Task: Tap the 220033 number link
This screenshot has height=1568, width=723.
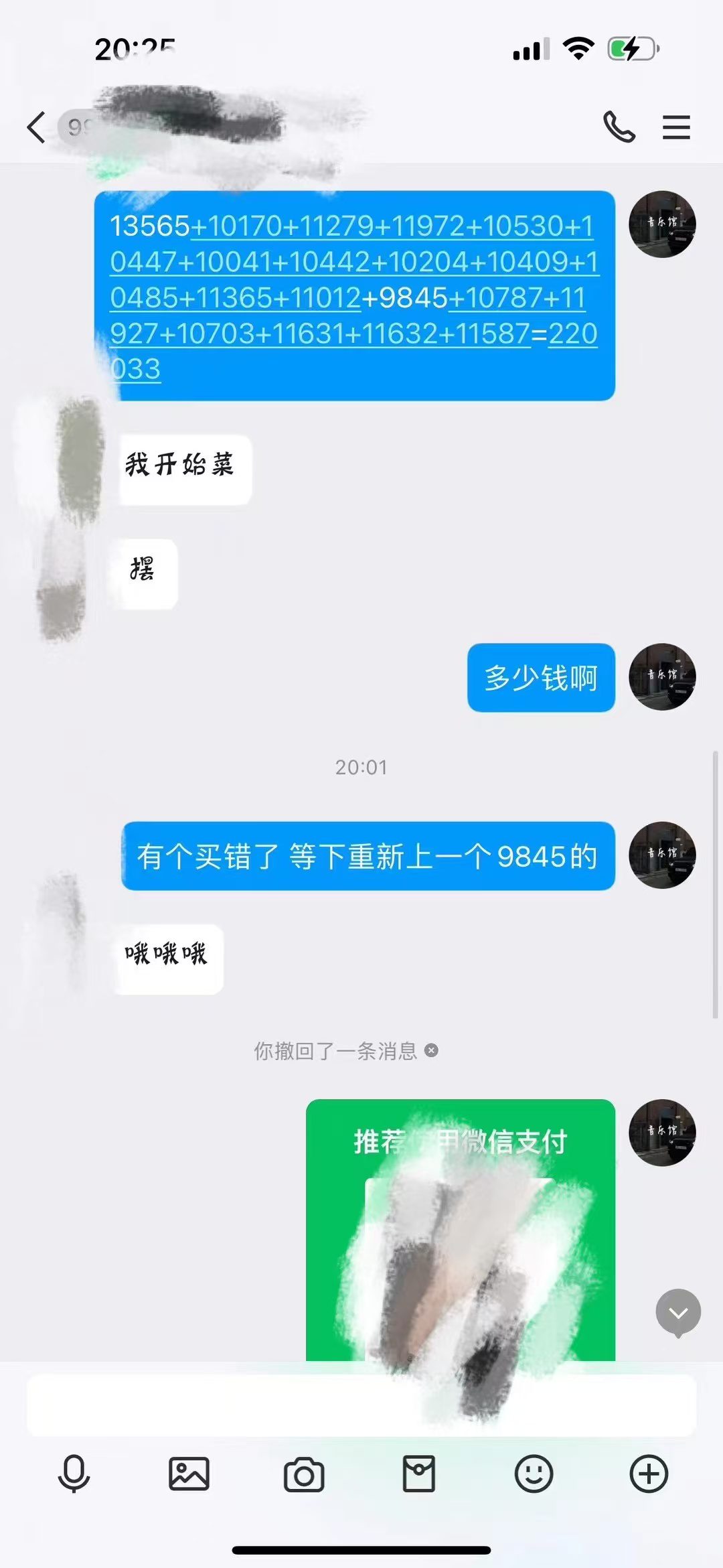Action: click(572, 334)
